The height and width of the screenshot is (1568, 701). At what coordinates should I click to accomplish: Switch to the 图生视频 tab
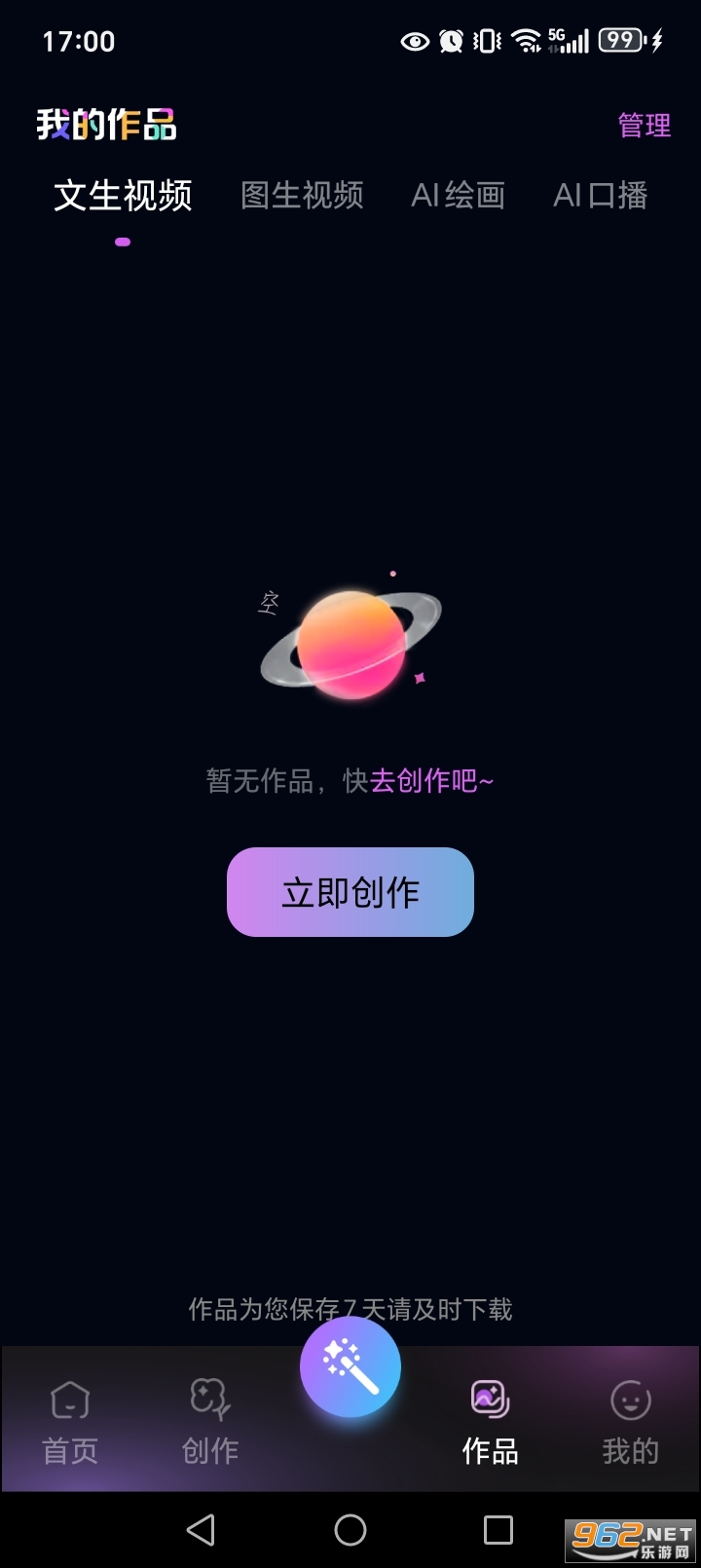(x=302, y=196)
